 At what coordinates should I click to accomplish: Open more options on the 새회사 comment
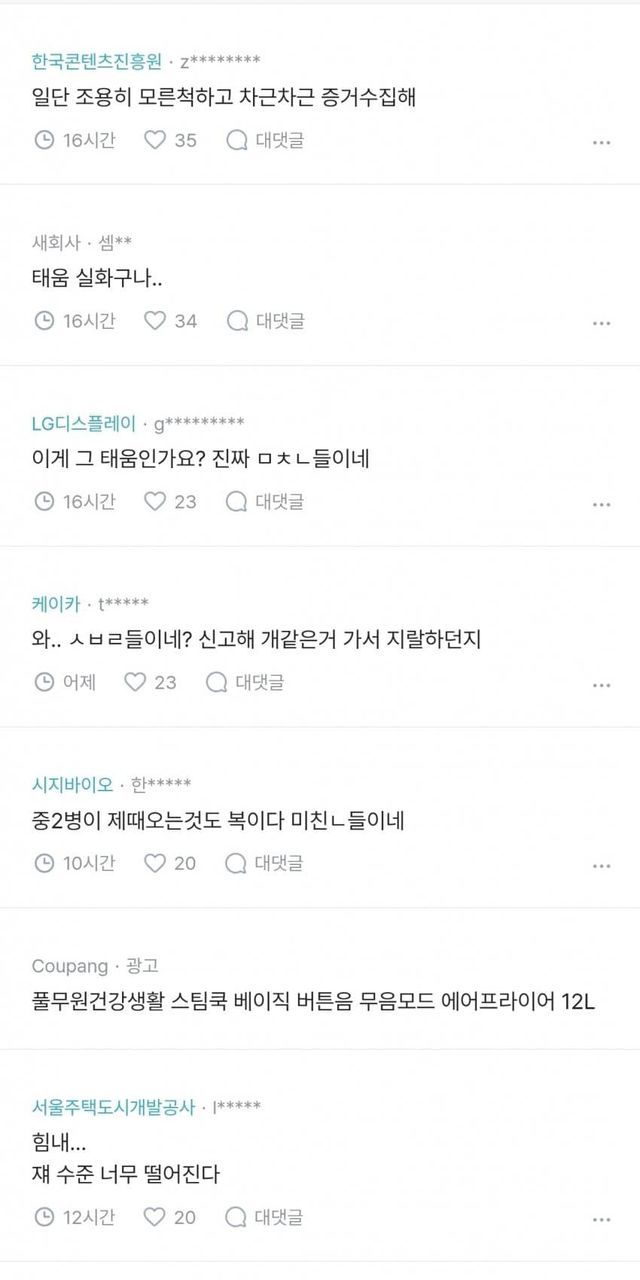tap(601, 324)
